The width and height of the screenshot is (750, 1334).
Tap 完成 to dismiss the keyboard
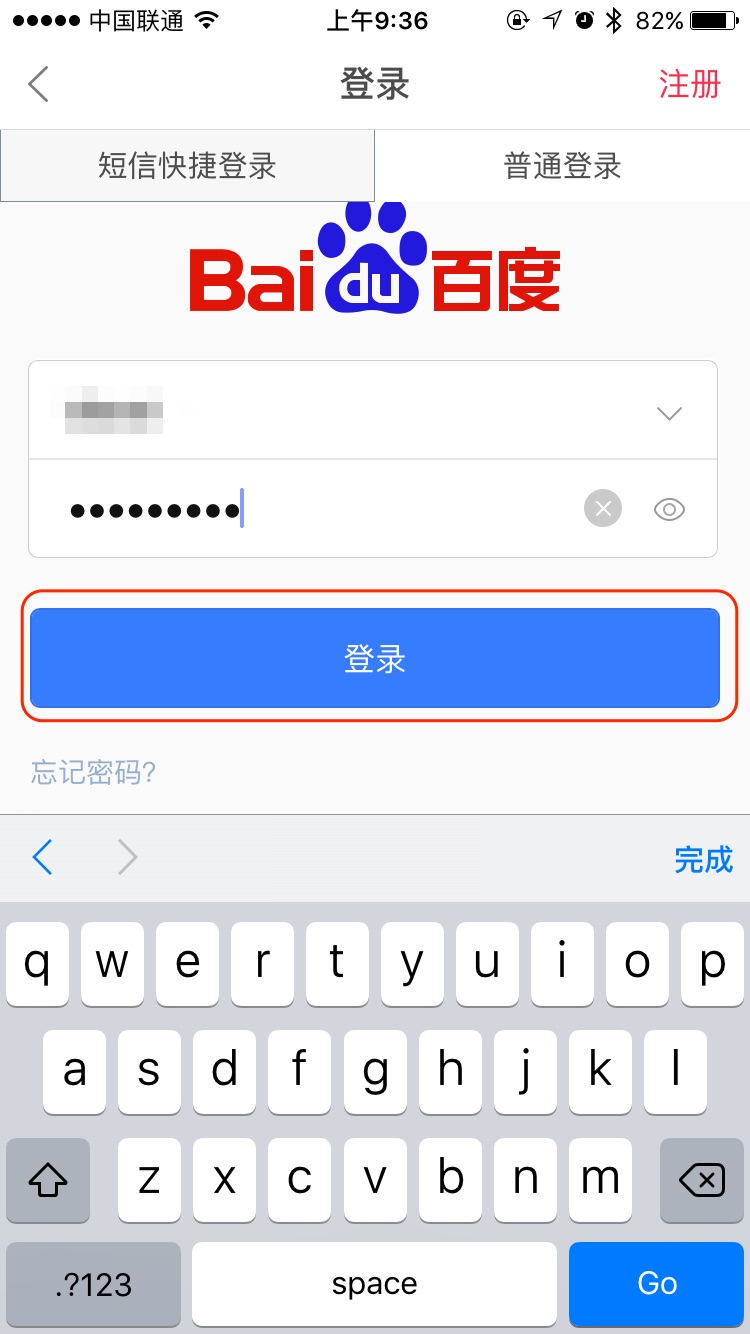coord(703,859)
